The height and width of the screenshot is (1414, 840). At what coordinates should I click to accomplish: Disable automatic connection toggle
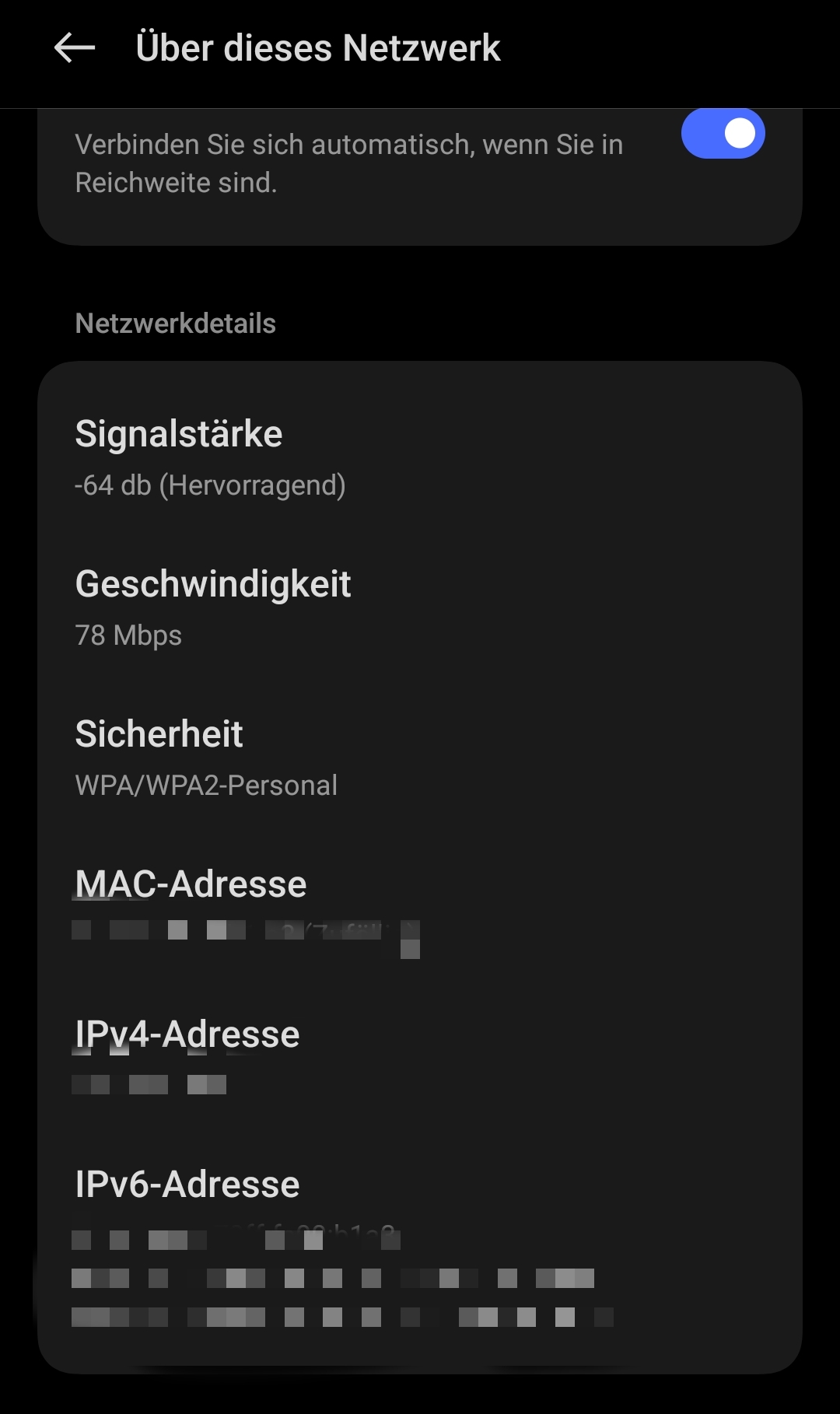(x=723, y=135)
